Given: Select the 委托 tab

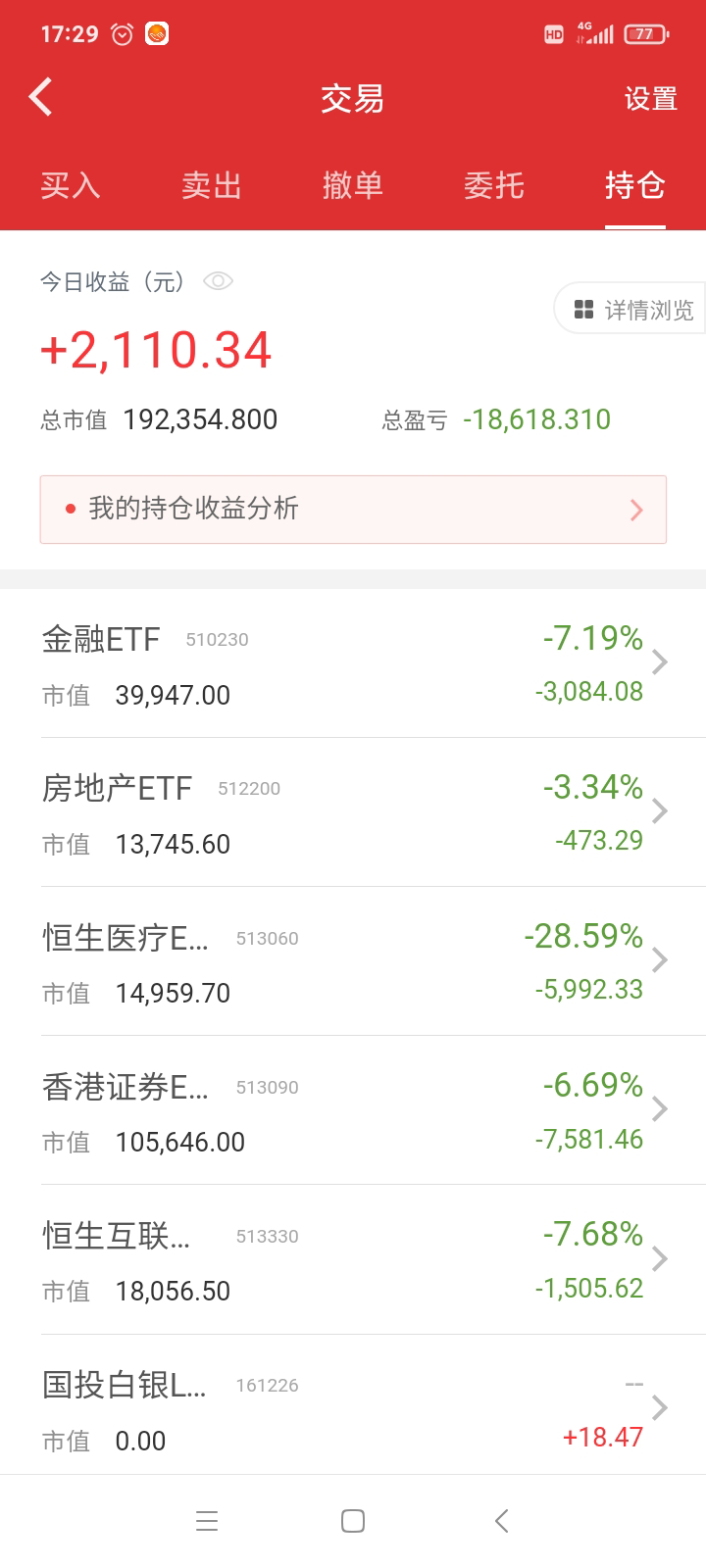Looking at the screenshot, I should point(494,185).
